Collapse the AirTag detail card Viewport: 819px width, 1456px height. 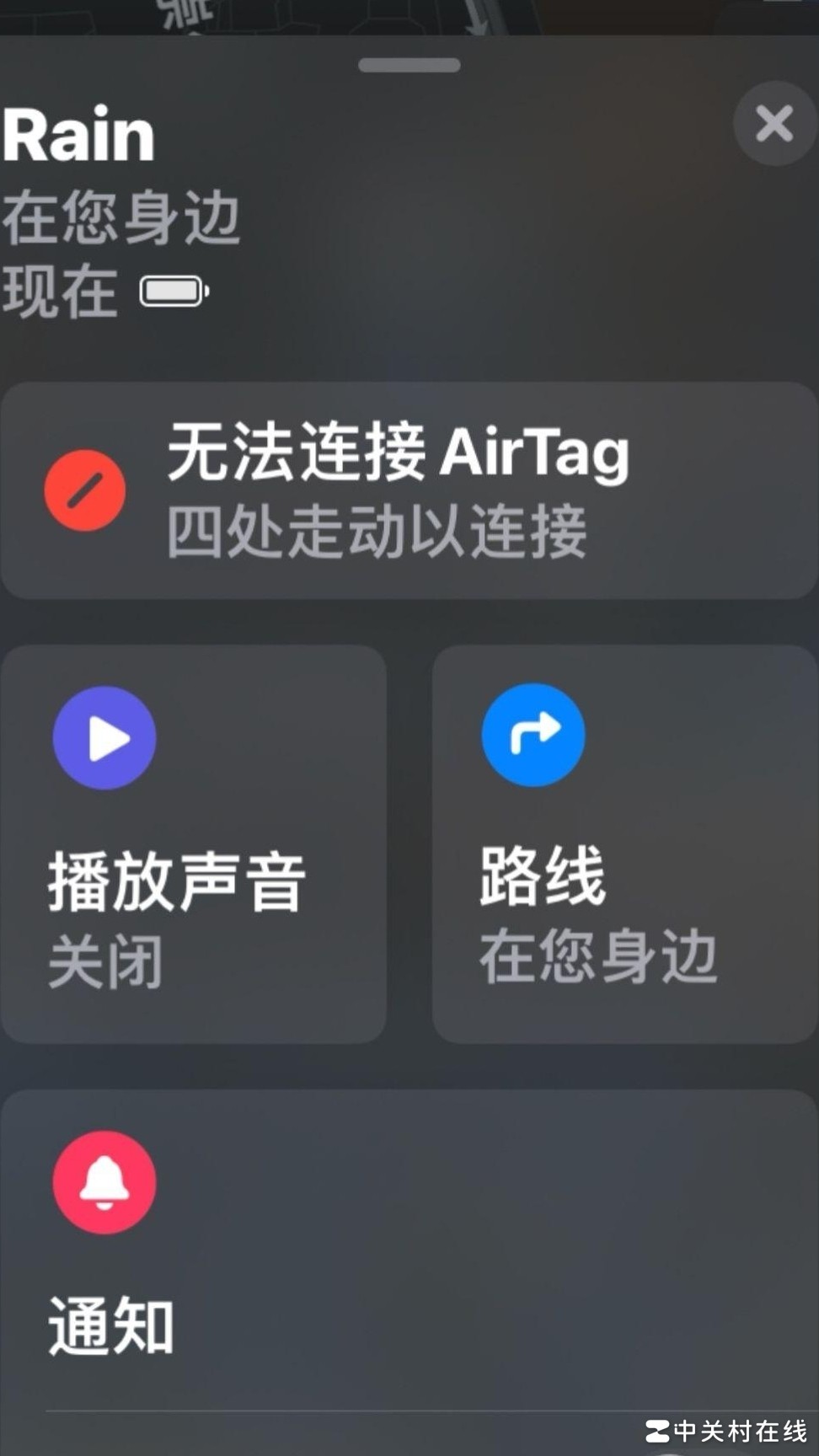point(773,125)
